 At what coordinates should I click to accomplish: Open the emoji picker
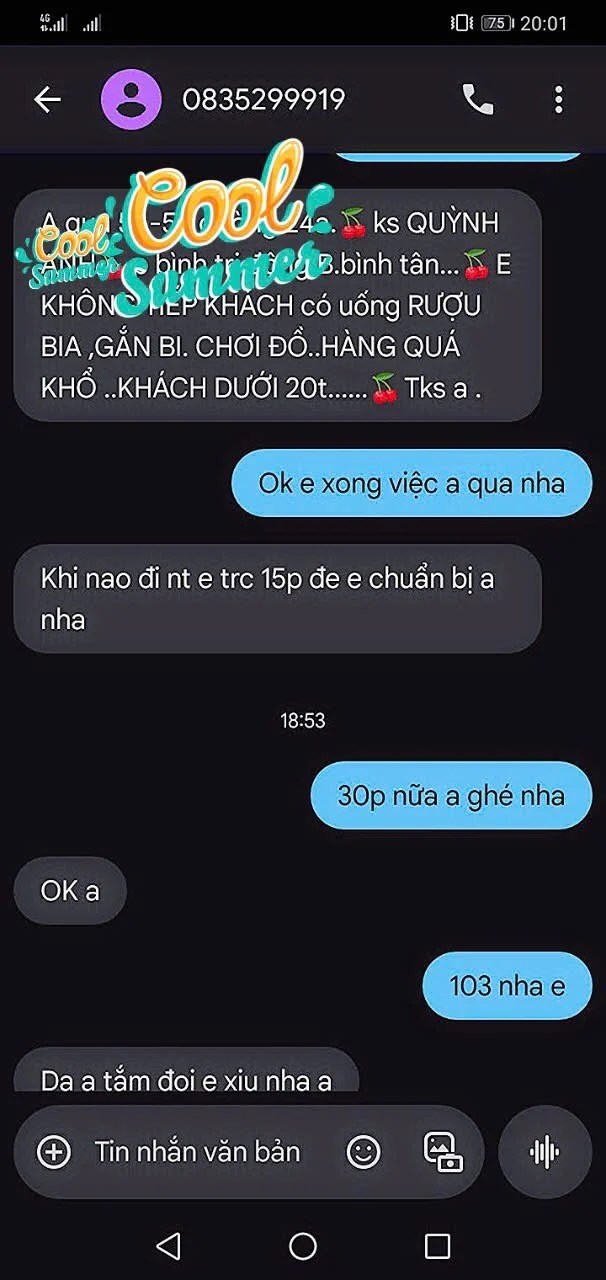click(x=363, y=1152)
